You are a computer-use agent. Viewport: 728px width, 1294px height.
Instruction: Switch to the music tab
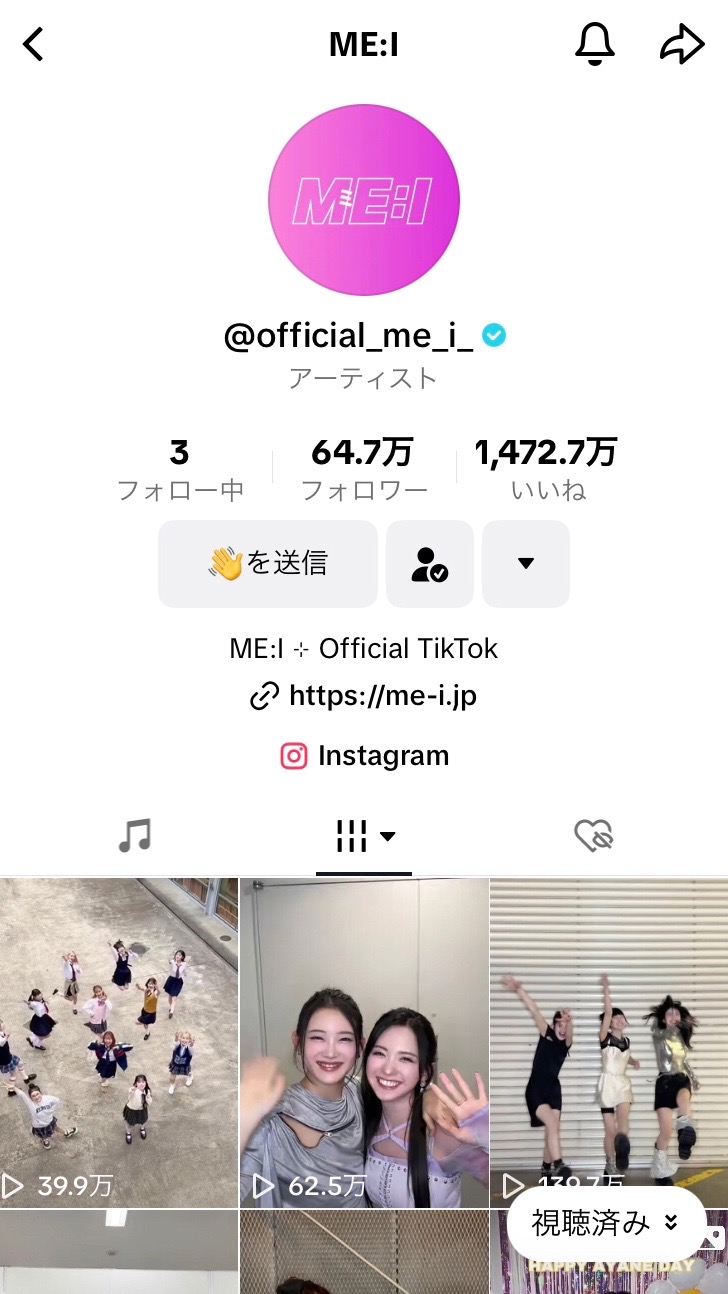pyautogui.click(x=135, y=835)
